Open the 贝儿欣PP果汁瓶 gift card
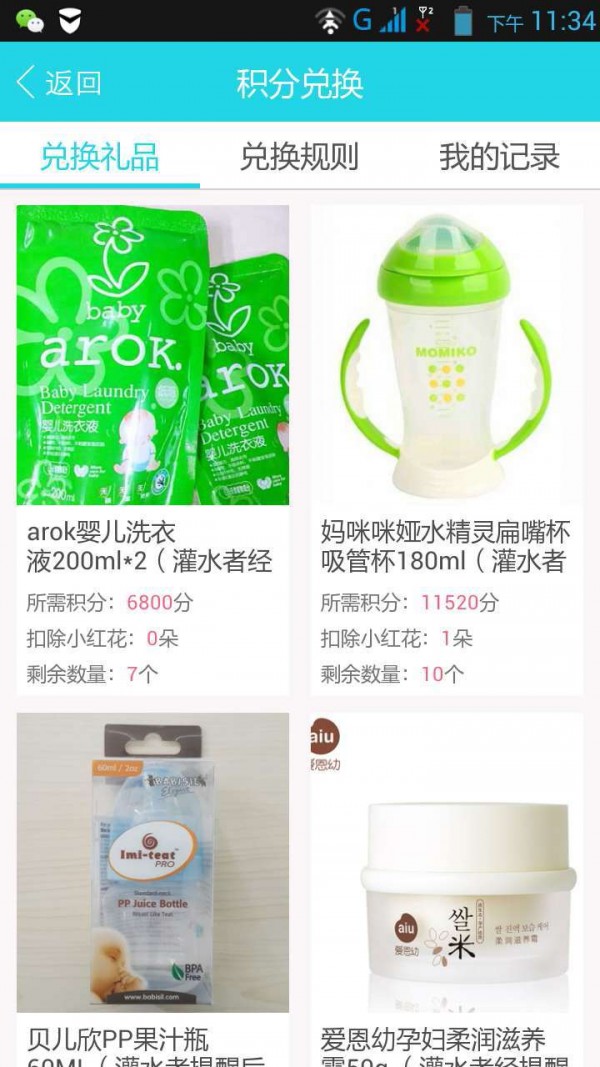Image resolution: width=600 pixels, height=1067 pixels. (153, 880)
